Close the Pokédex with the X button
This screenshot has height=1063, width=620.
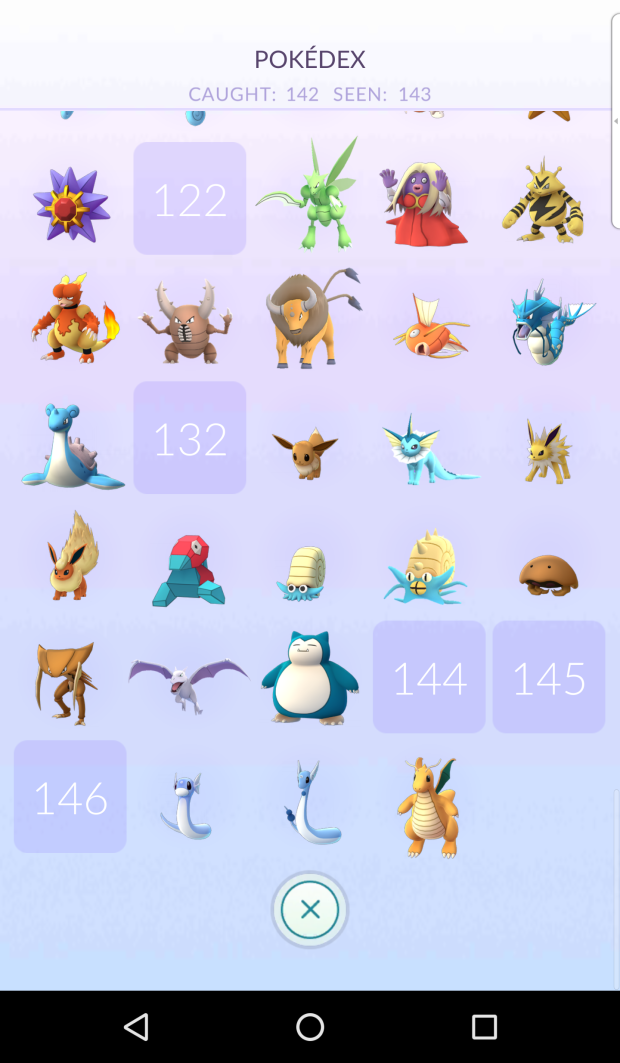point(310,909)
